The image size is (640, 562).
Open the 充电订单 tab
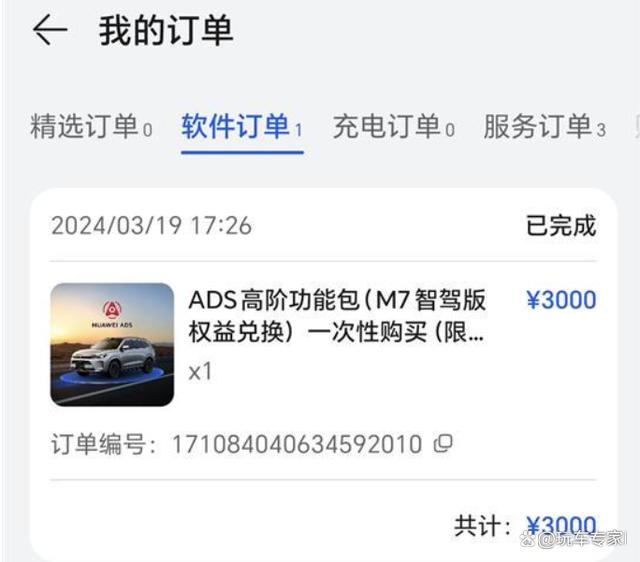(393, 127)
